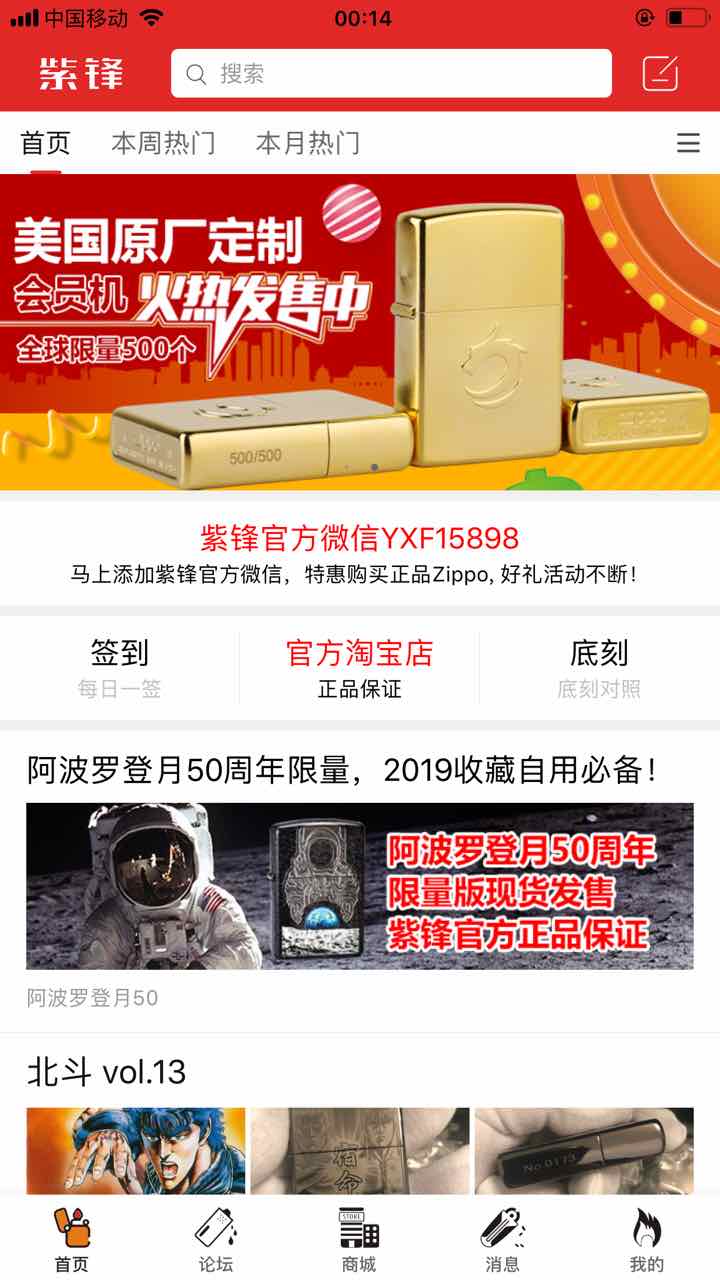
Task: Open the compose post icon
Action: pos(660,73)
